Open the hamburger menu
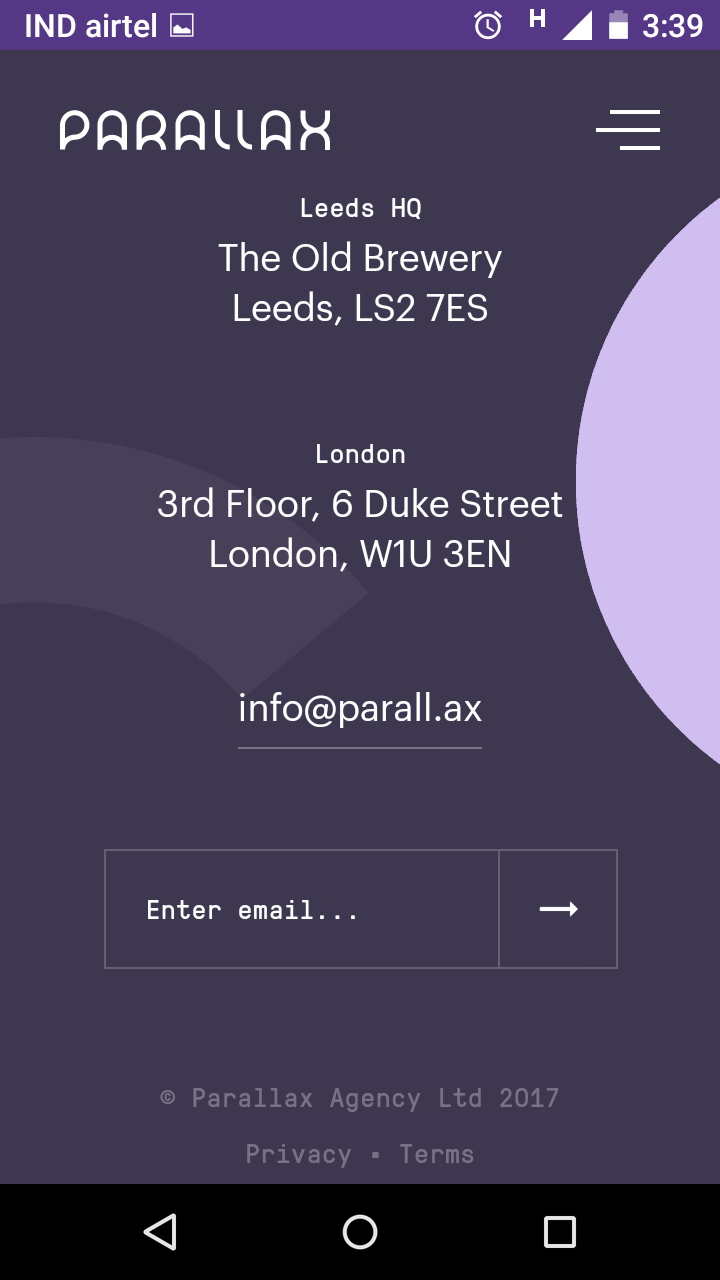 tap(628, 130)
